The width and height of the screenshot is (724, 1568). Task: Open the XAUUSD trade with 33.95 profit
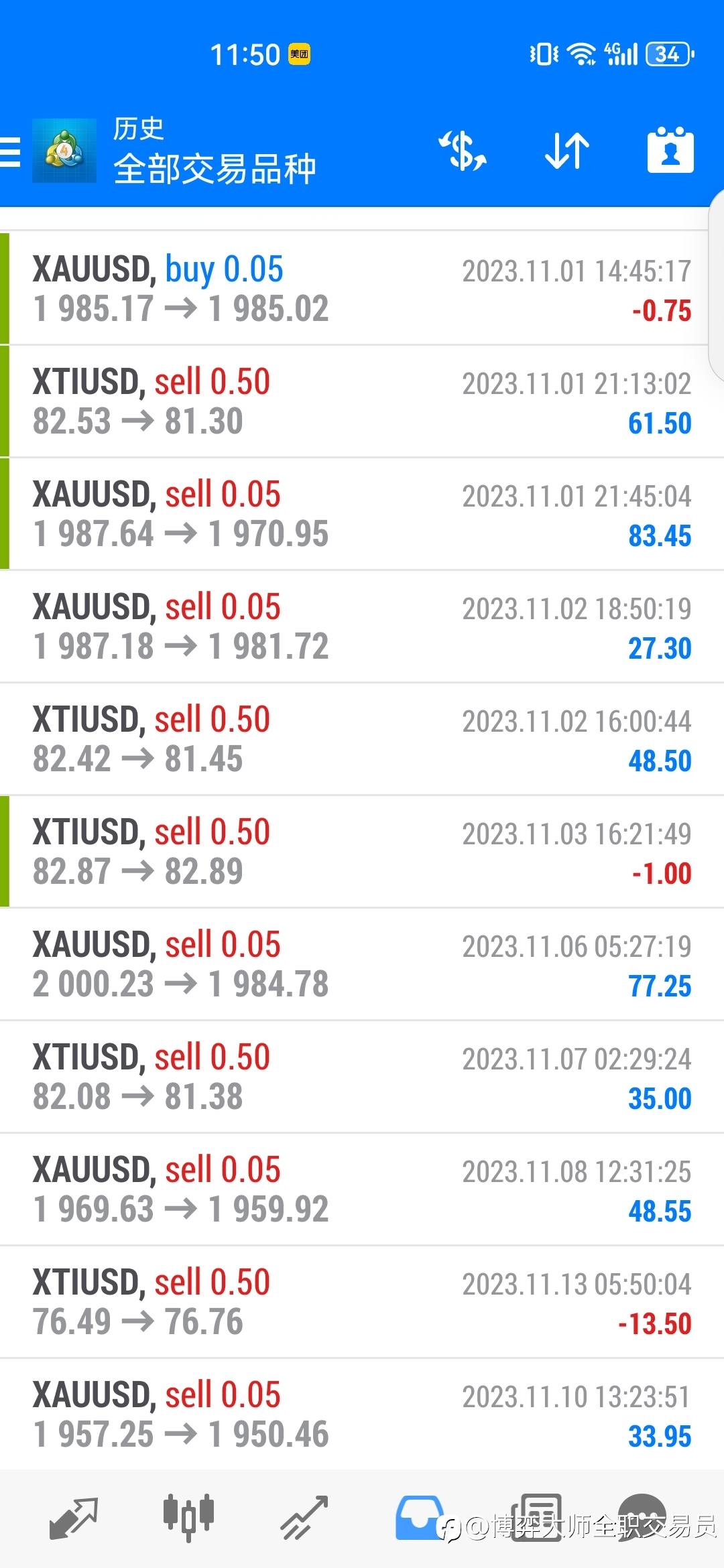[362, 1415]
